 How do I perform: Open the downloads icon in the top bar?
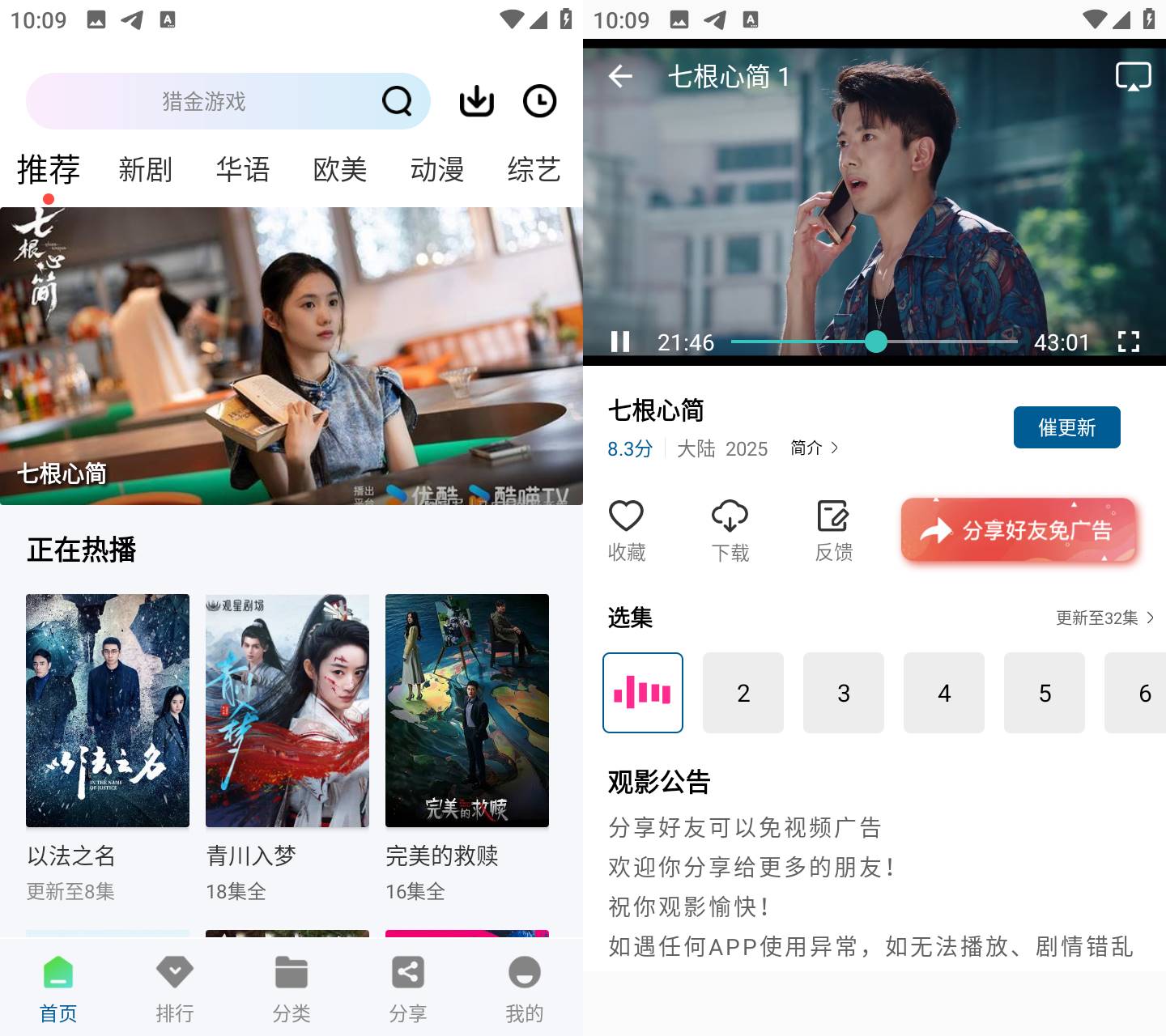(x=476, y=101)
